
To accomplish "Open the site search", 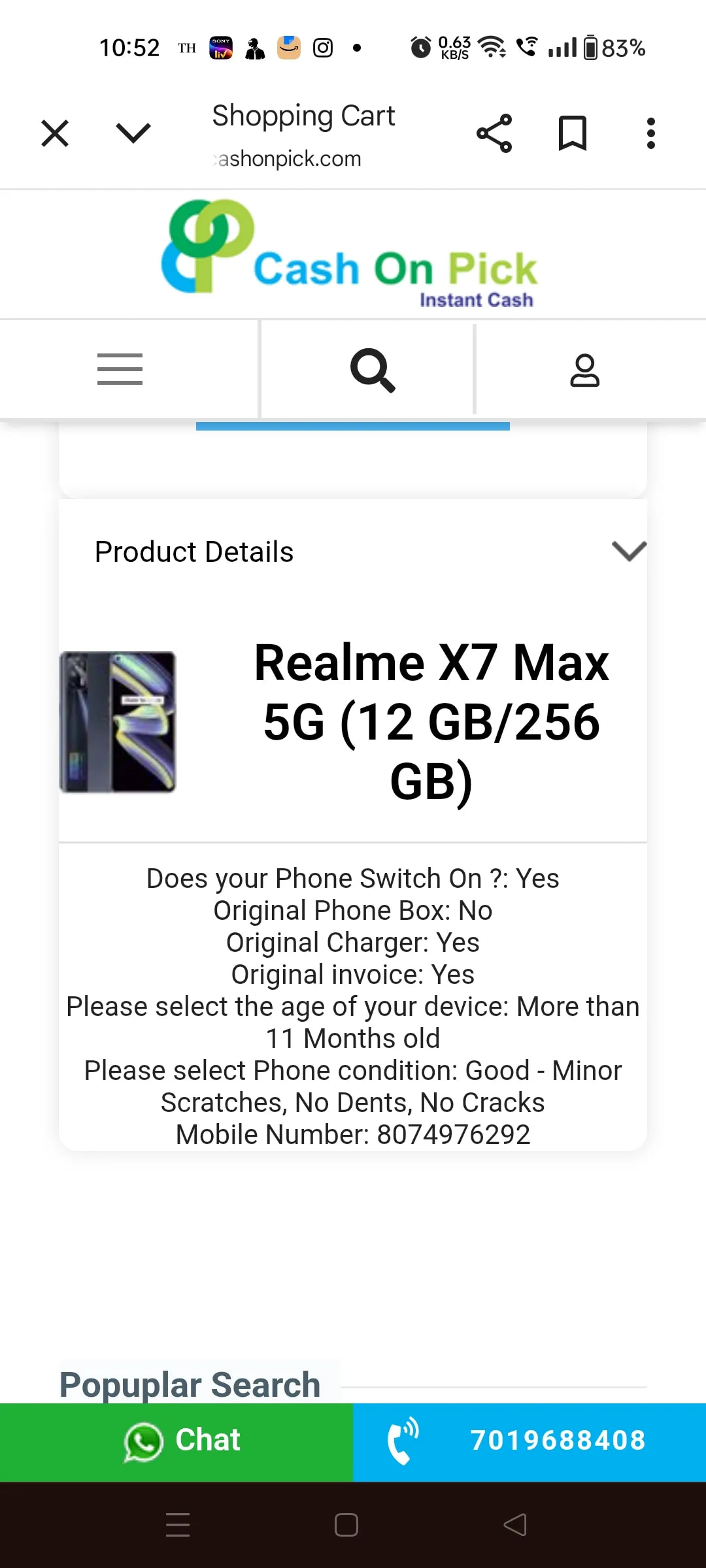I will pos(372,369).
